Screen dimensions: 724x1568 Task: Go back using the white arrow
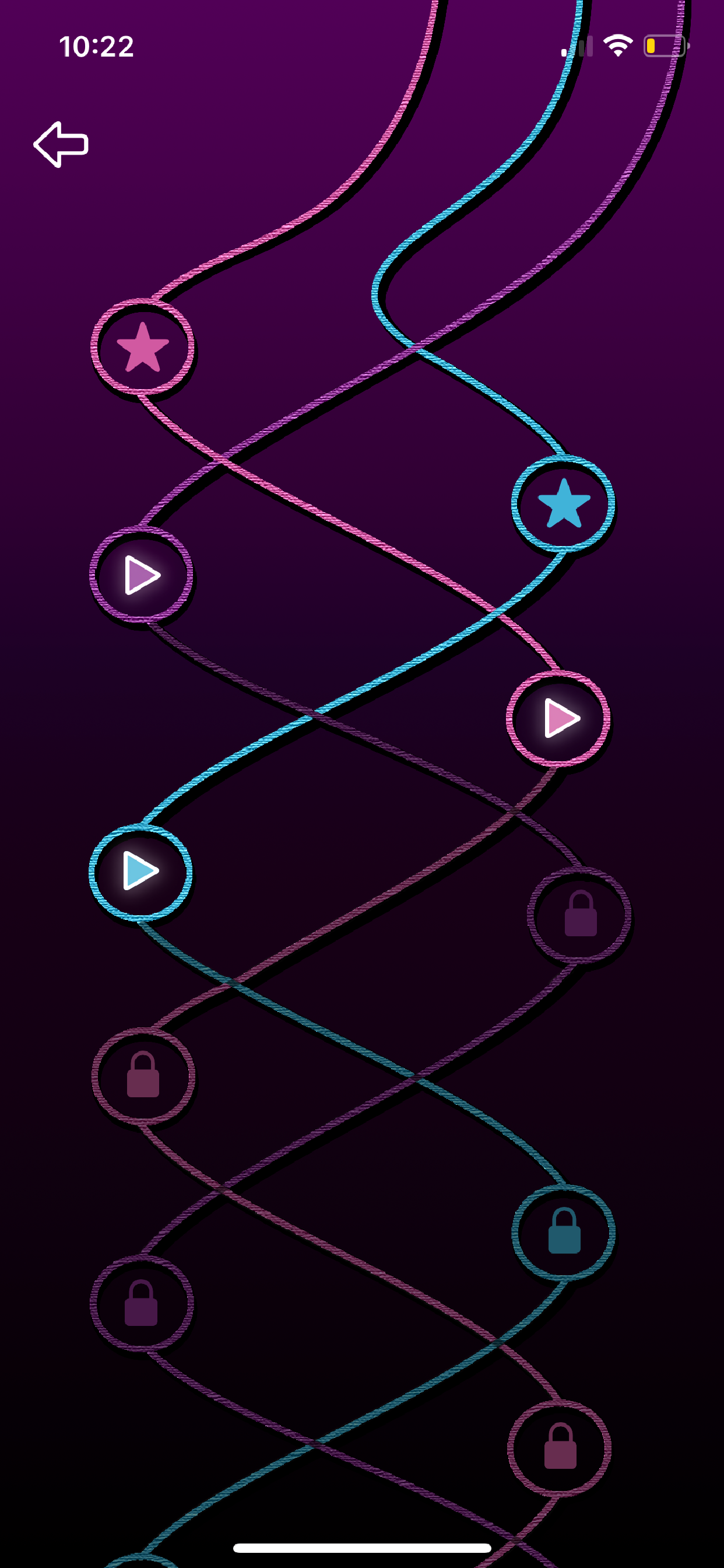coord(61,144)
